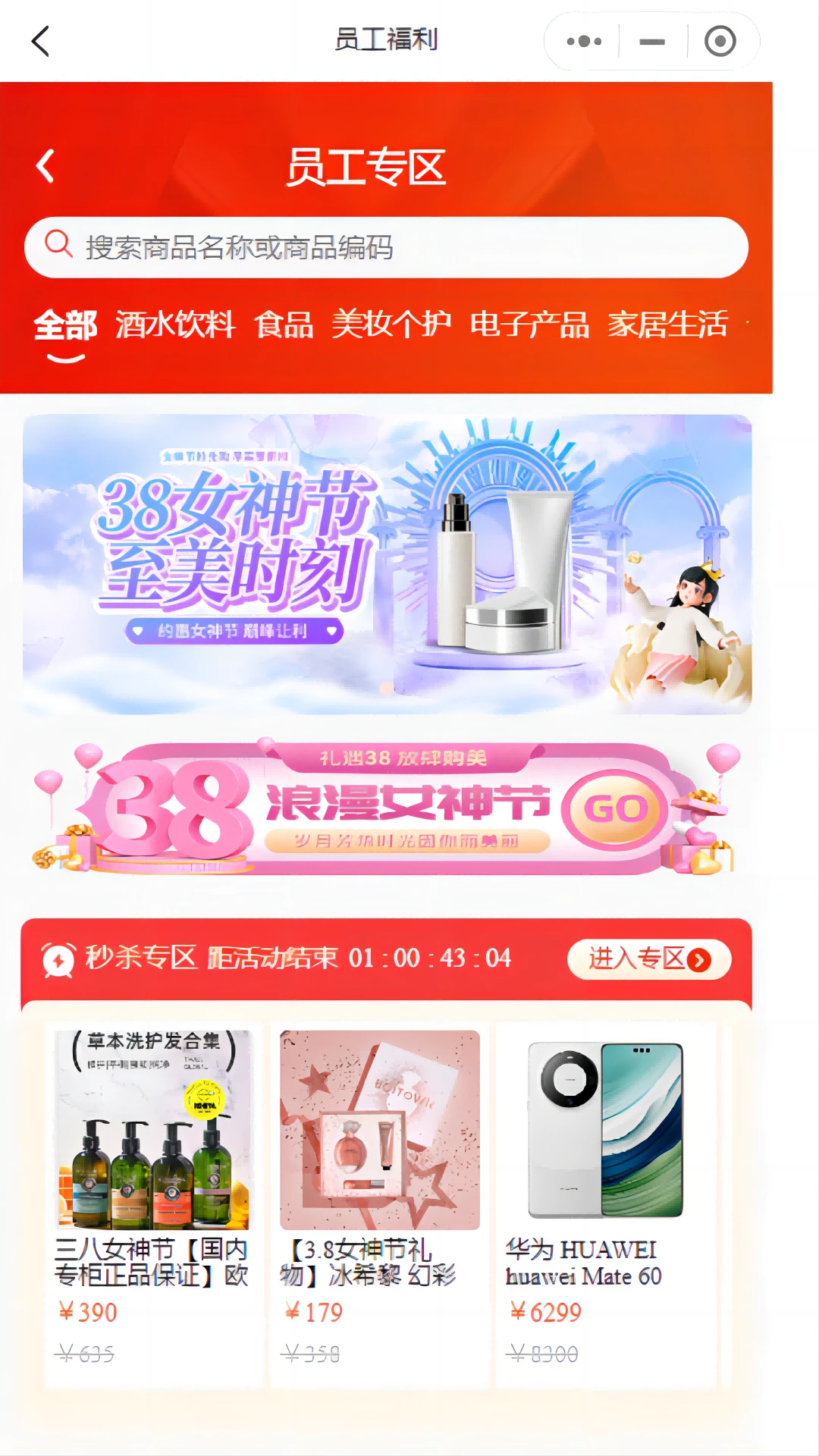
Task: Tap the white back arrow in 员工专区 header
Action: click(x=45, y=165)
